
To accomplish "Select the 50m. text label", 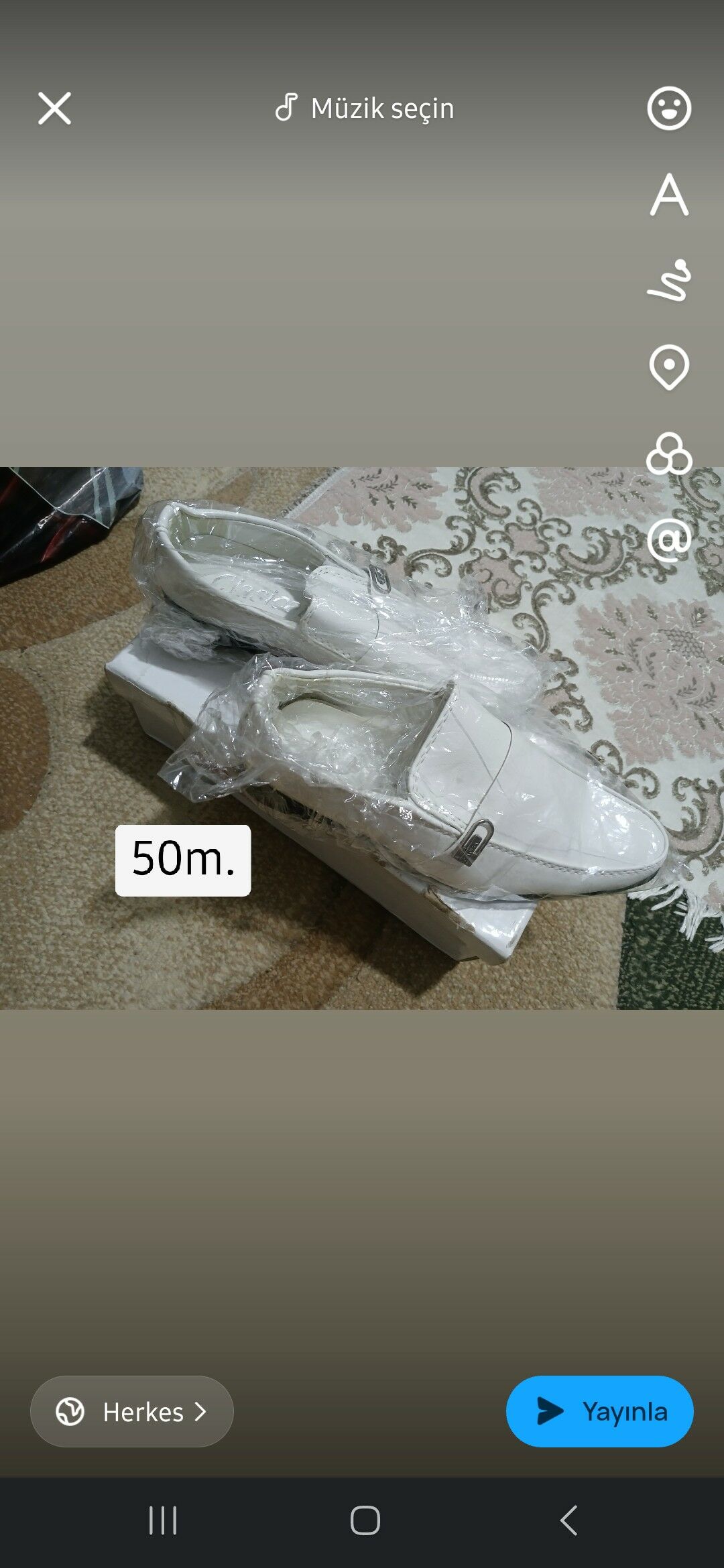I will 183,860.
